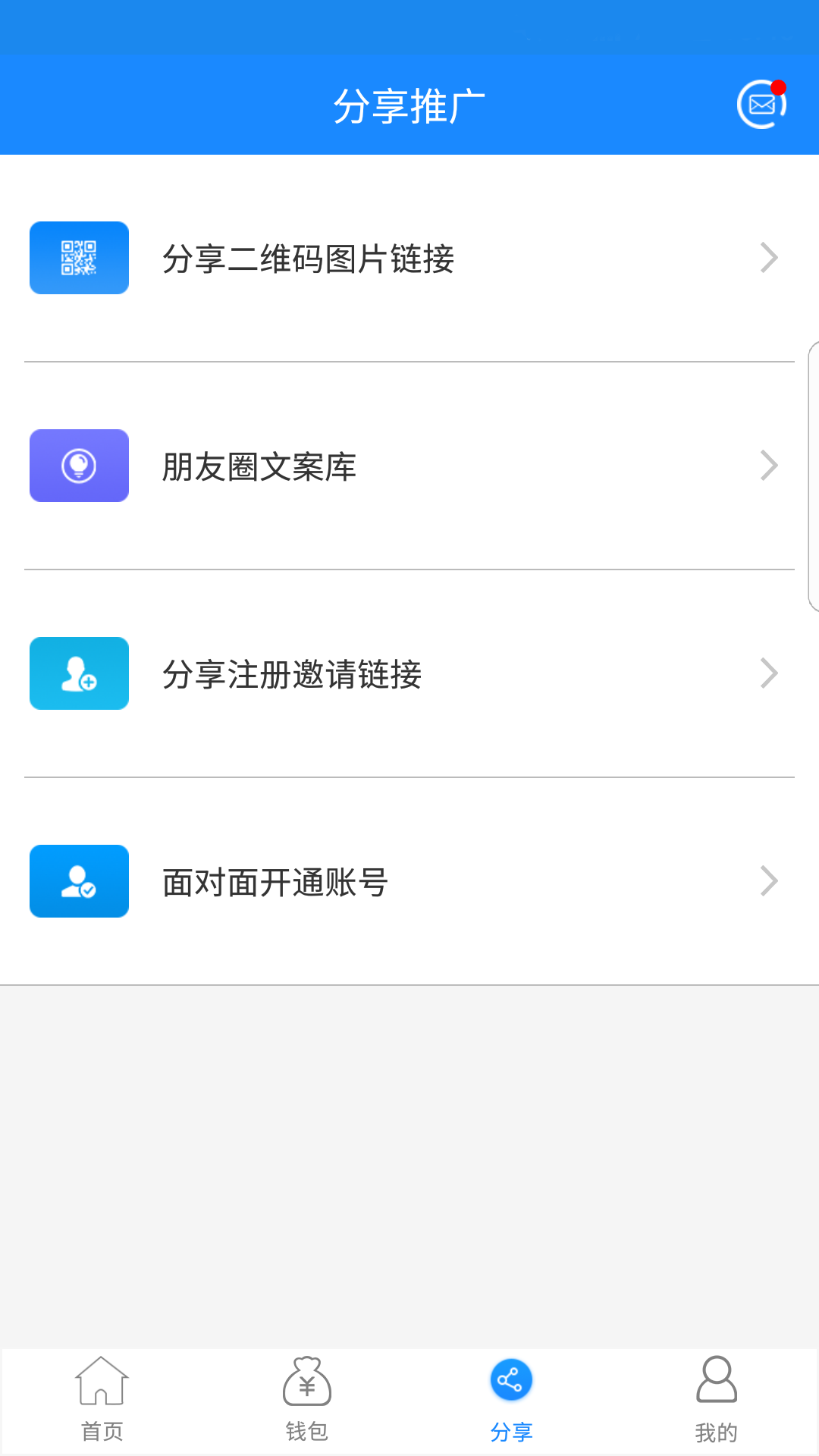Go to the 钱包 tab
Screen dimensions: 819x1456
point(307,1400)
